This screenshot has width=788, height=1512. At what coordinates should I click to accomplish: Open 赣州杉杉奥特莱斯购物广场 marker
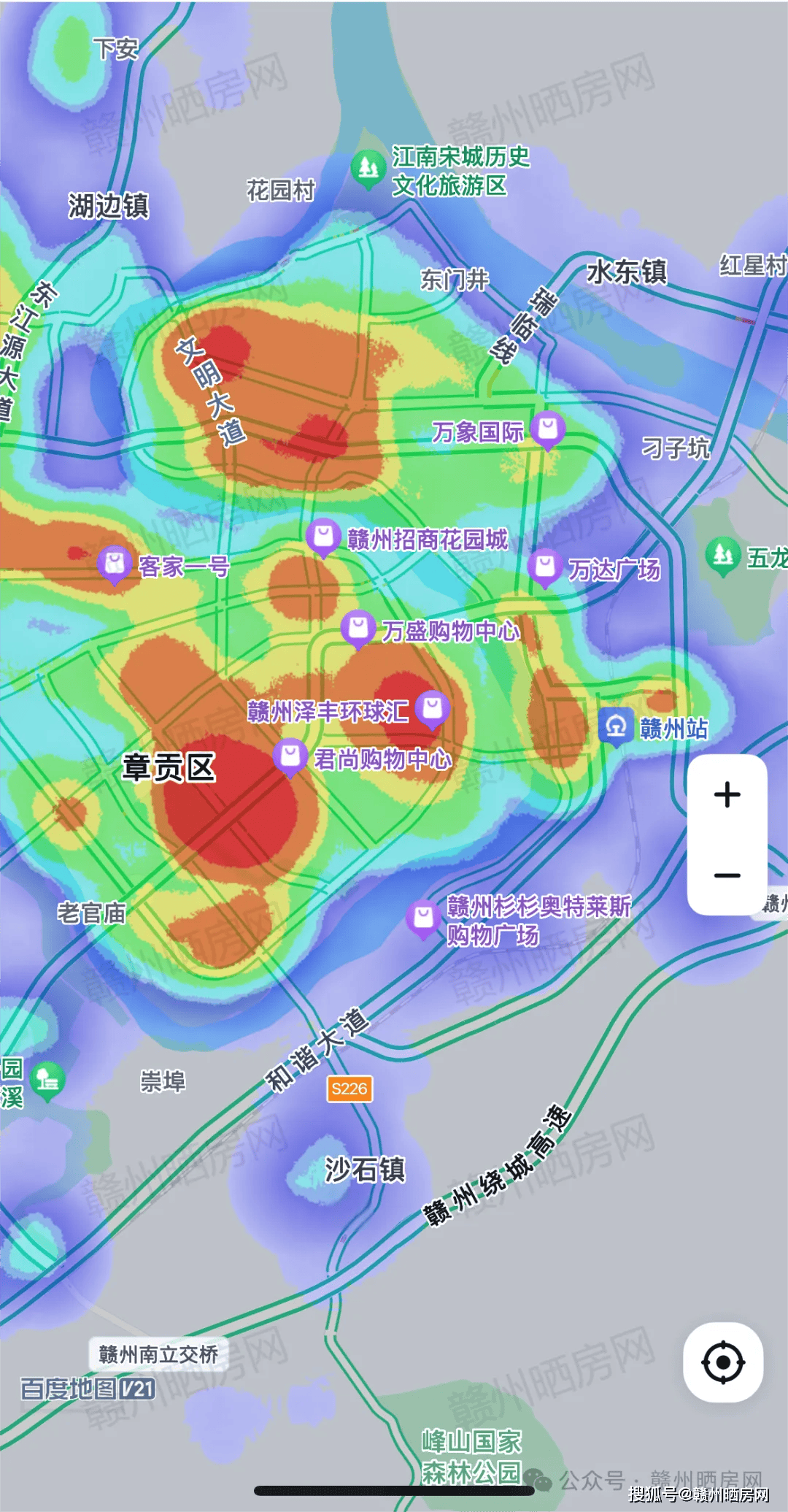coord(423,918)
